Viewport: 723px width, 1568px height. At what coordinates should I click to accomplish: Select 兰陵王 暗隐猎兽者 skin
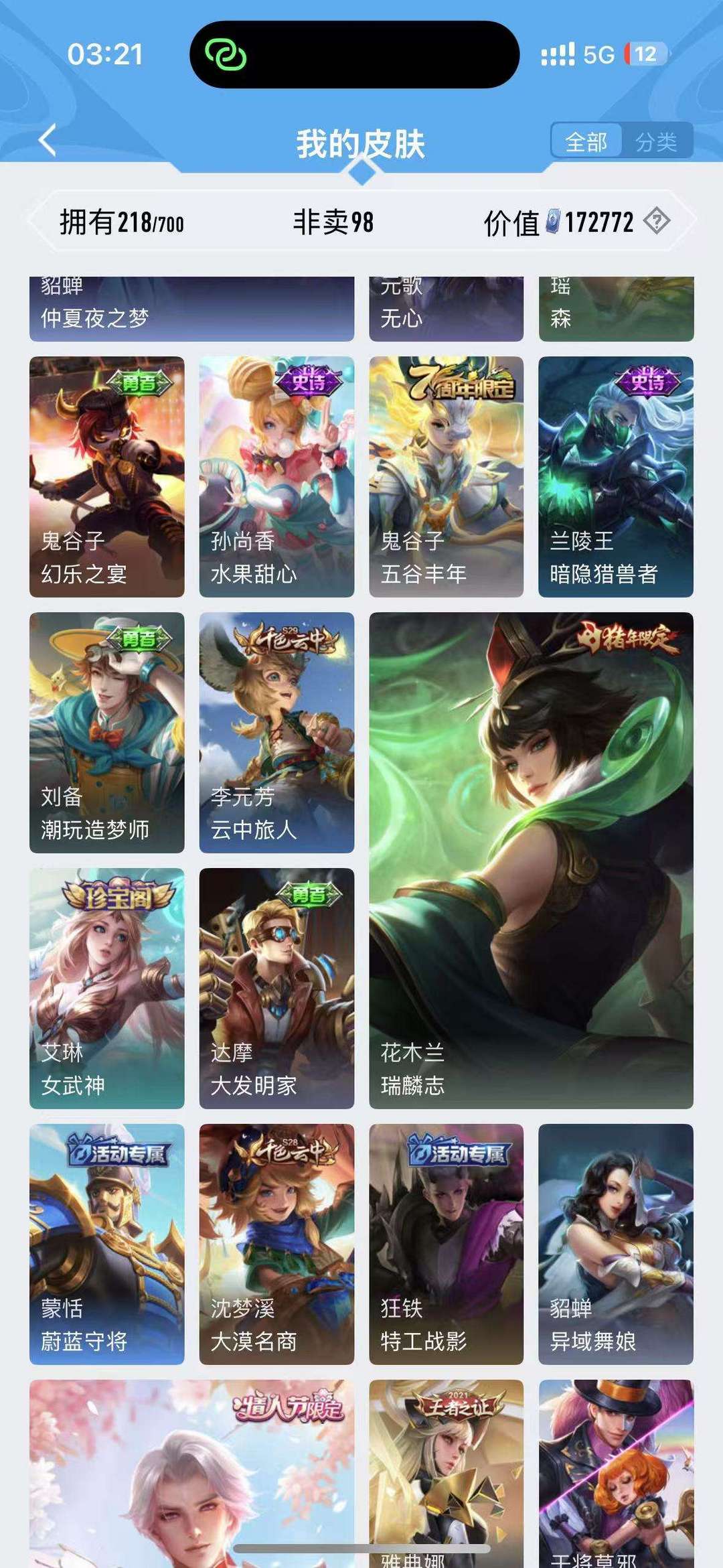point(616,477)
